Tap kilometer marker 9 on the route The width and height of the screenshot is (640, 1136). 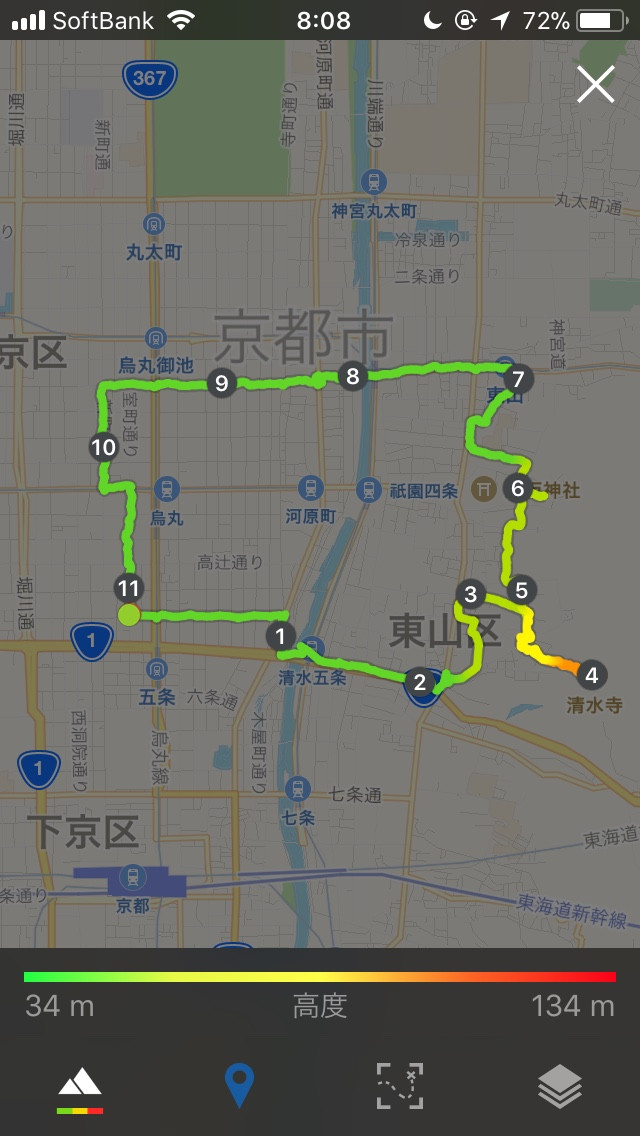coord(222,383)
